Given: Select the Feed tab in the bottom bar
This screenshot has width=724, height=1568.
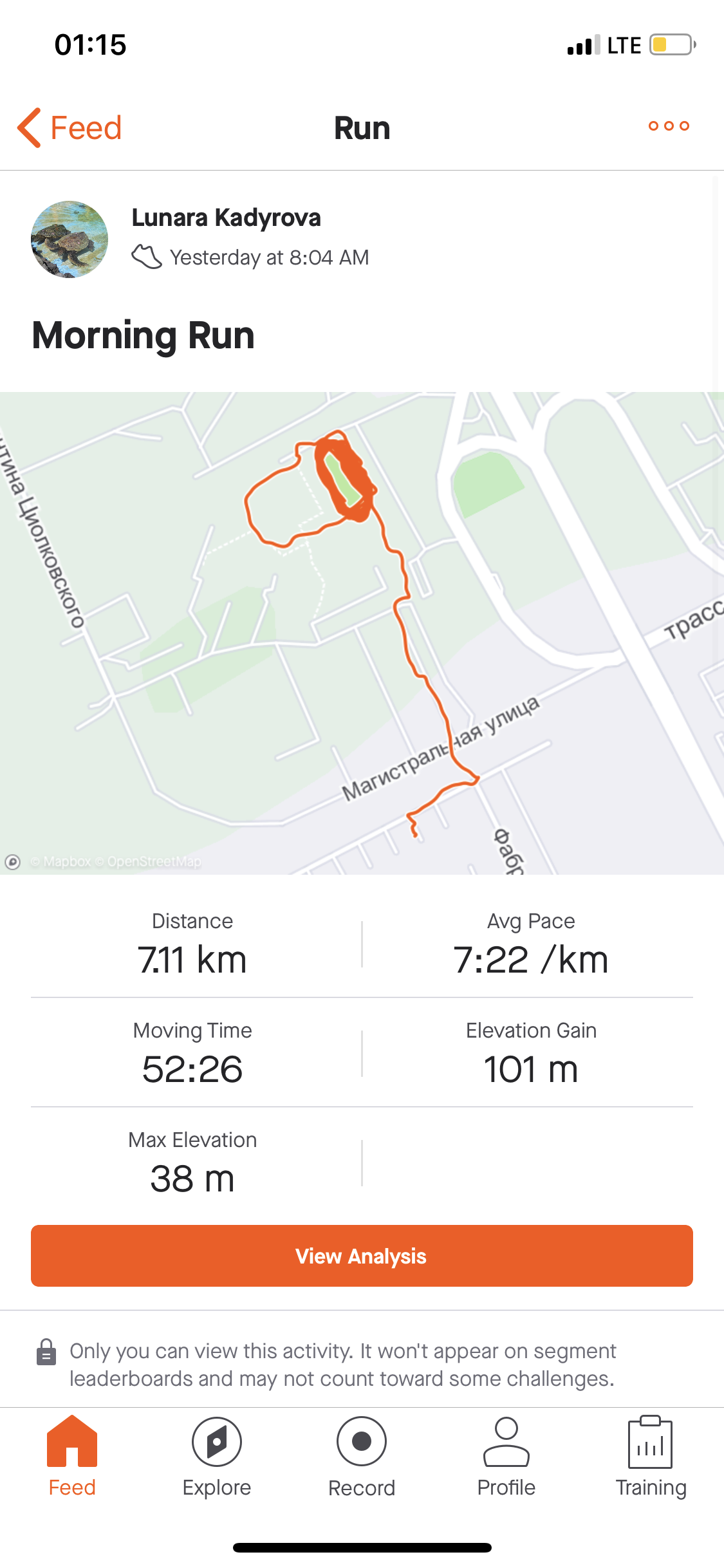Looking at the screenshot, I should [x=72, y=1457].
